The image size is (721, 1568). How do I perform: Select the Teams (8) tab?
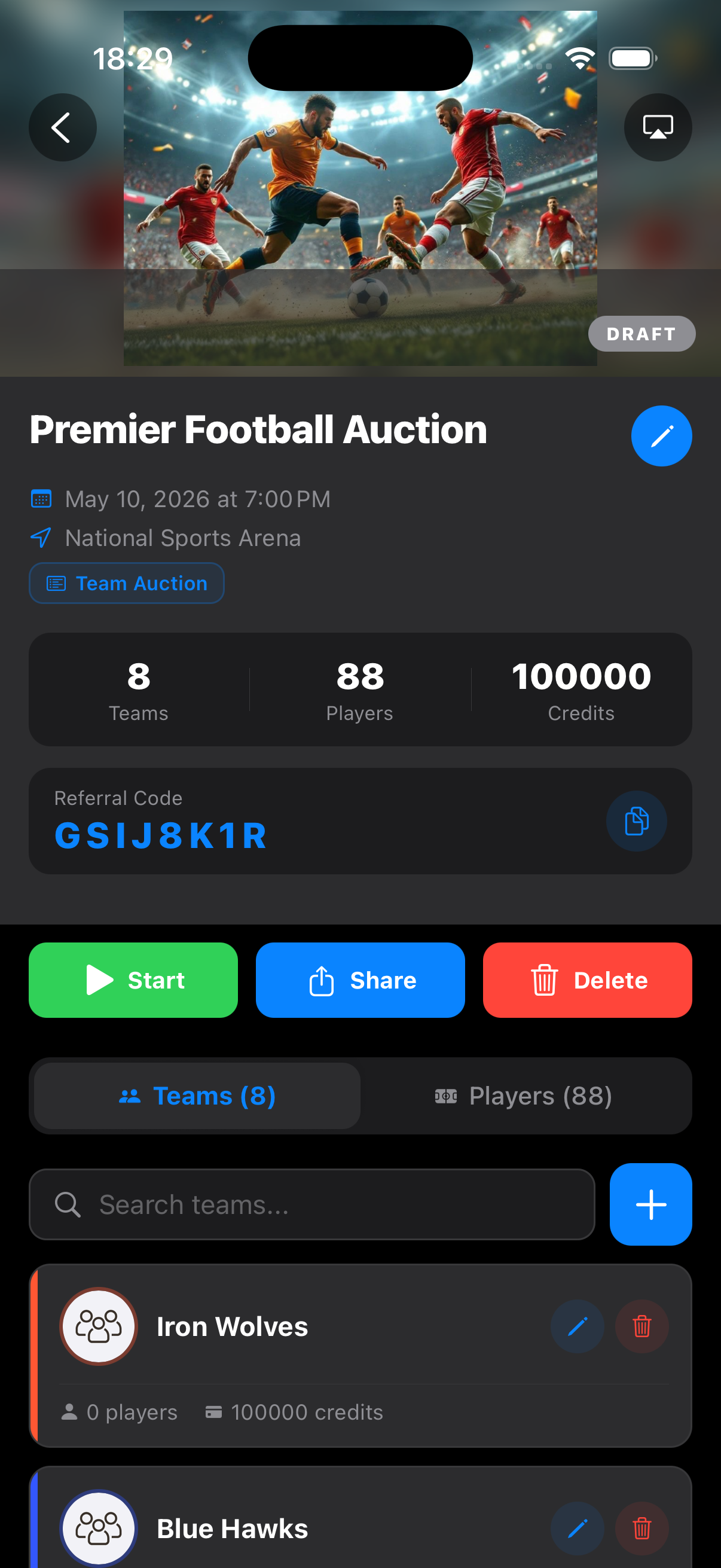[197, 1096]
